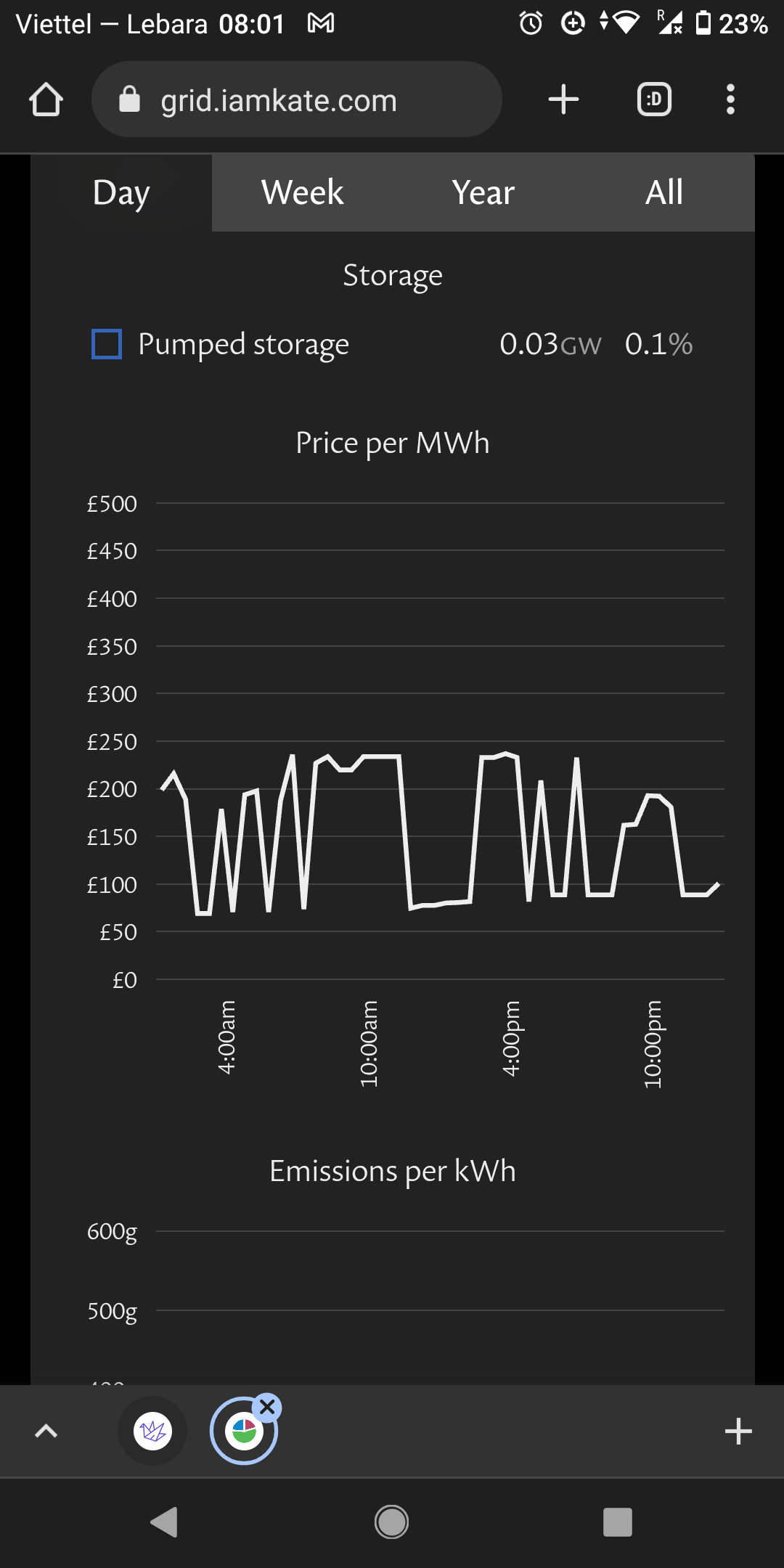The width and height of the screenshot is (784, 1568).
Task: Show the All time view
Action: (664, 193)
